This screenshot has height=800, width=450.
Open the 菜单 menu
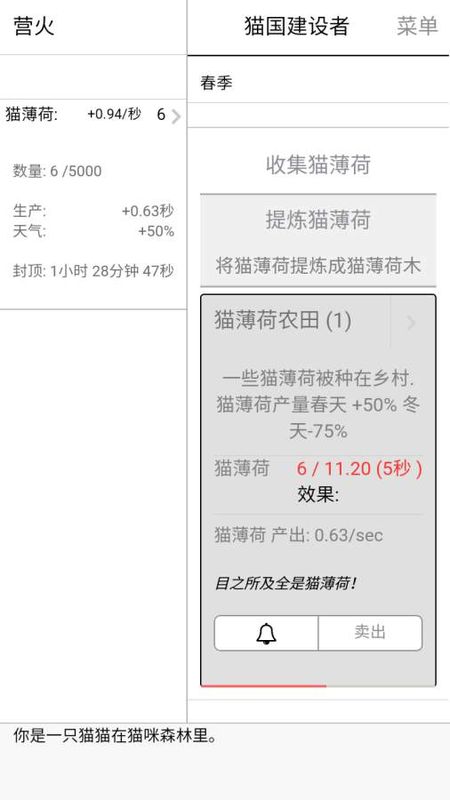click(x=417, y=27)
